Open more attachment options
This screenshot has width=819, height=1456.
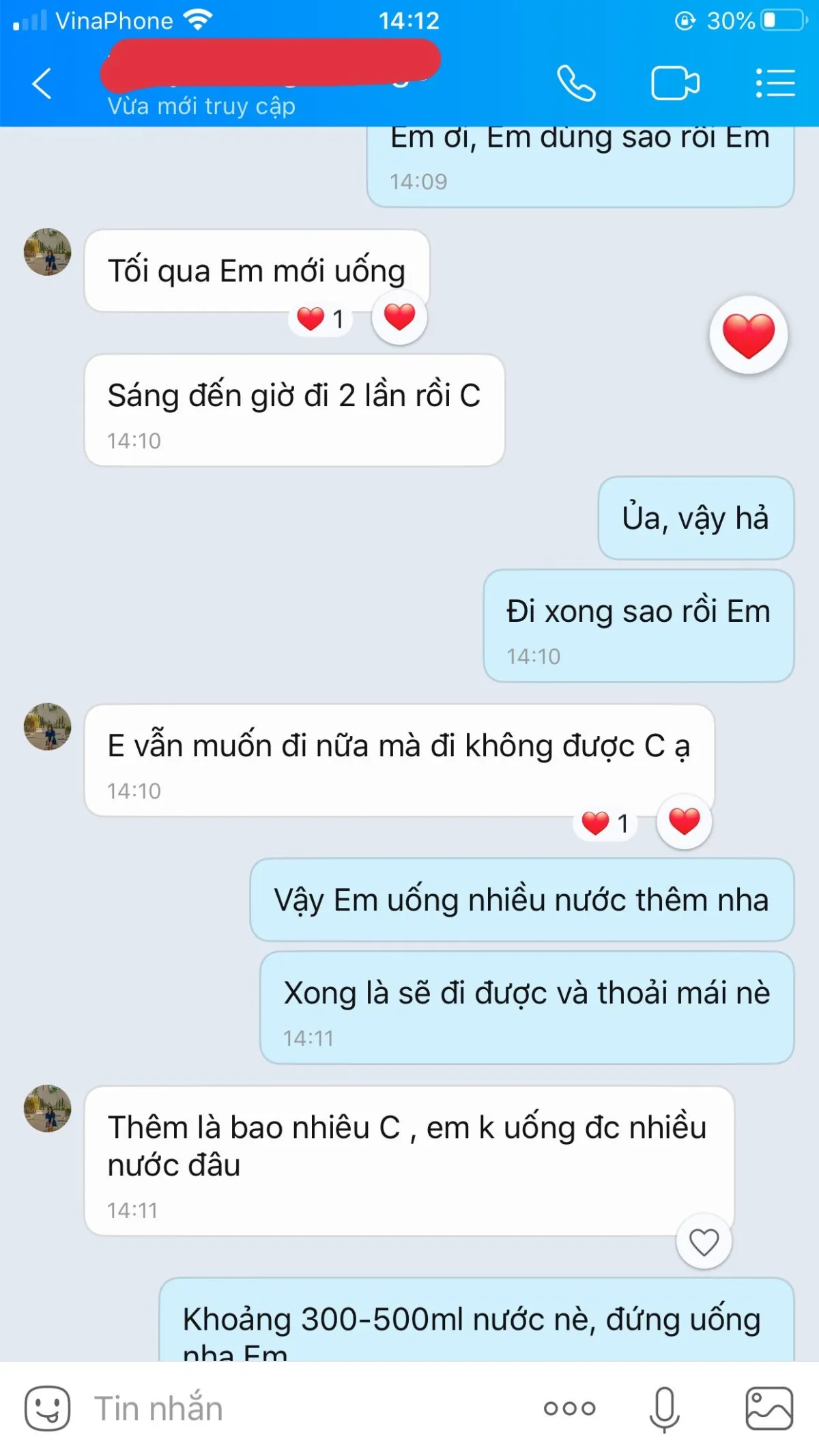point(569,1408)
